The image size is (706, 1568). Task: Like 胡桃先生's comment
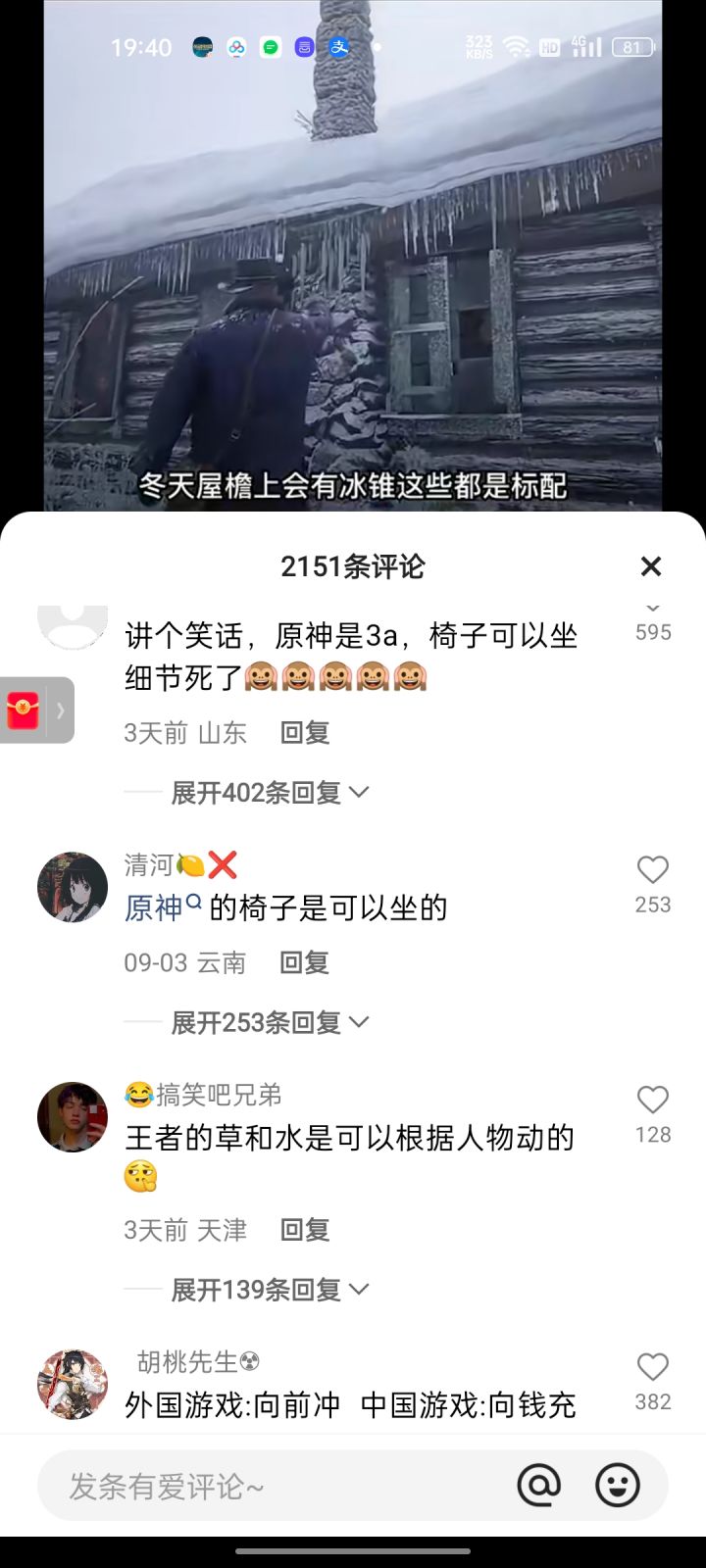pos(653,1367)
